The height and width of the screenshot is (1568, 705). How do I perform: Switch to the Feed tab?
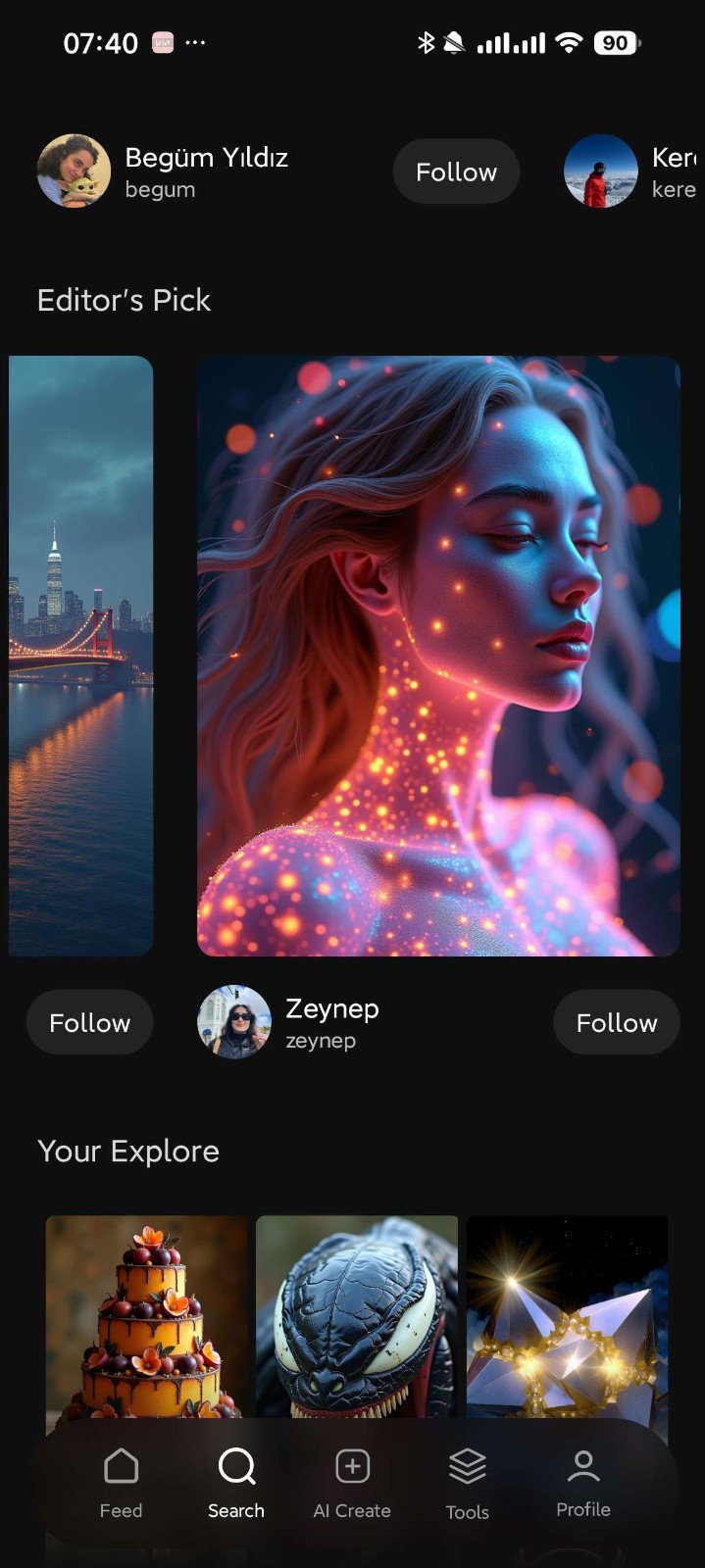[x=121, y=1483]
